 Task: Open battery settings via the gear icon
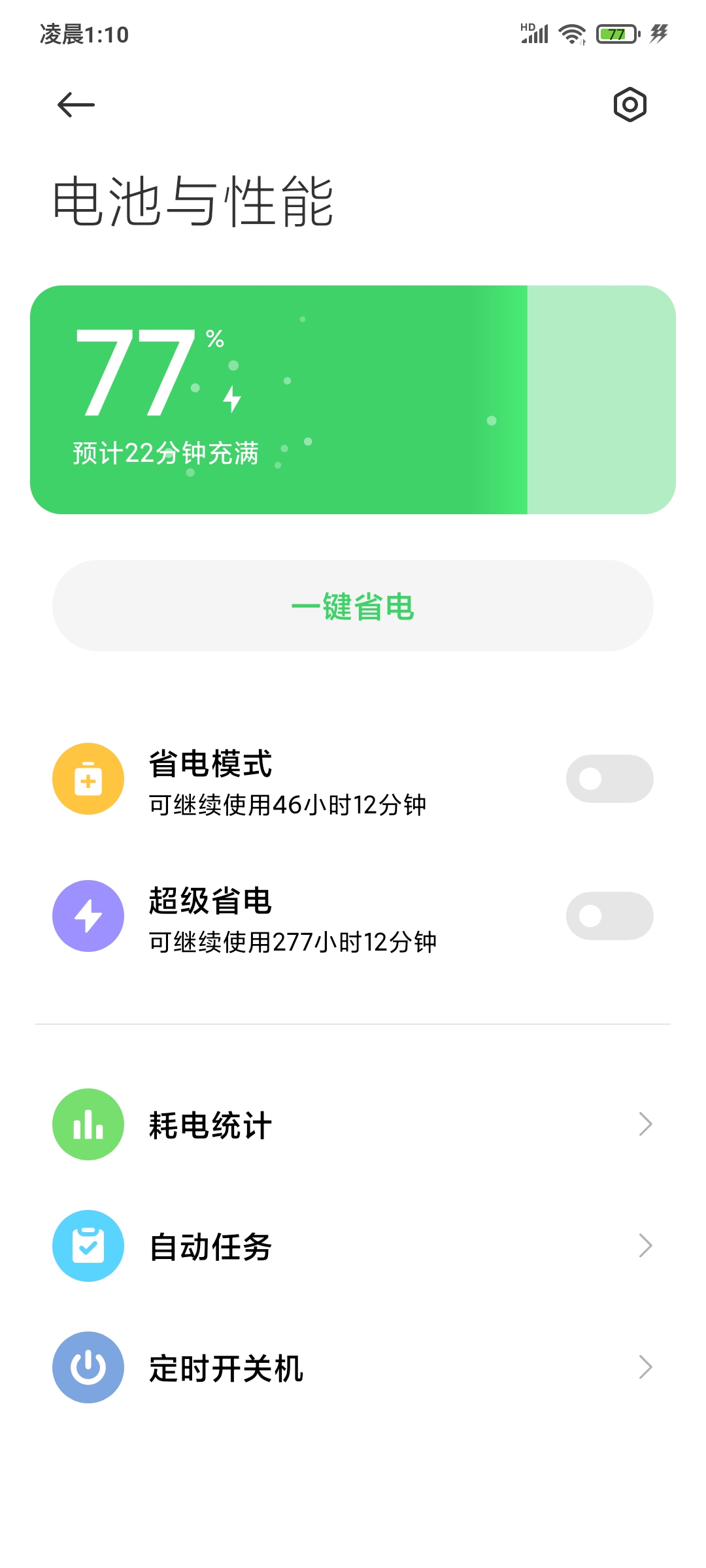click(x=630, y=105)
